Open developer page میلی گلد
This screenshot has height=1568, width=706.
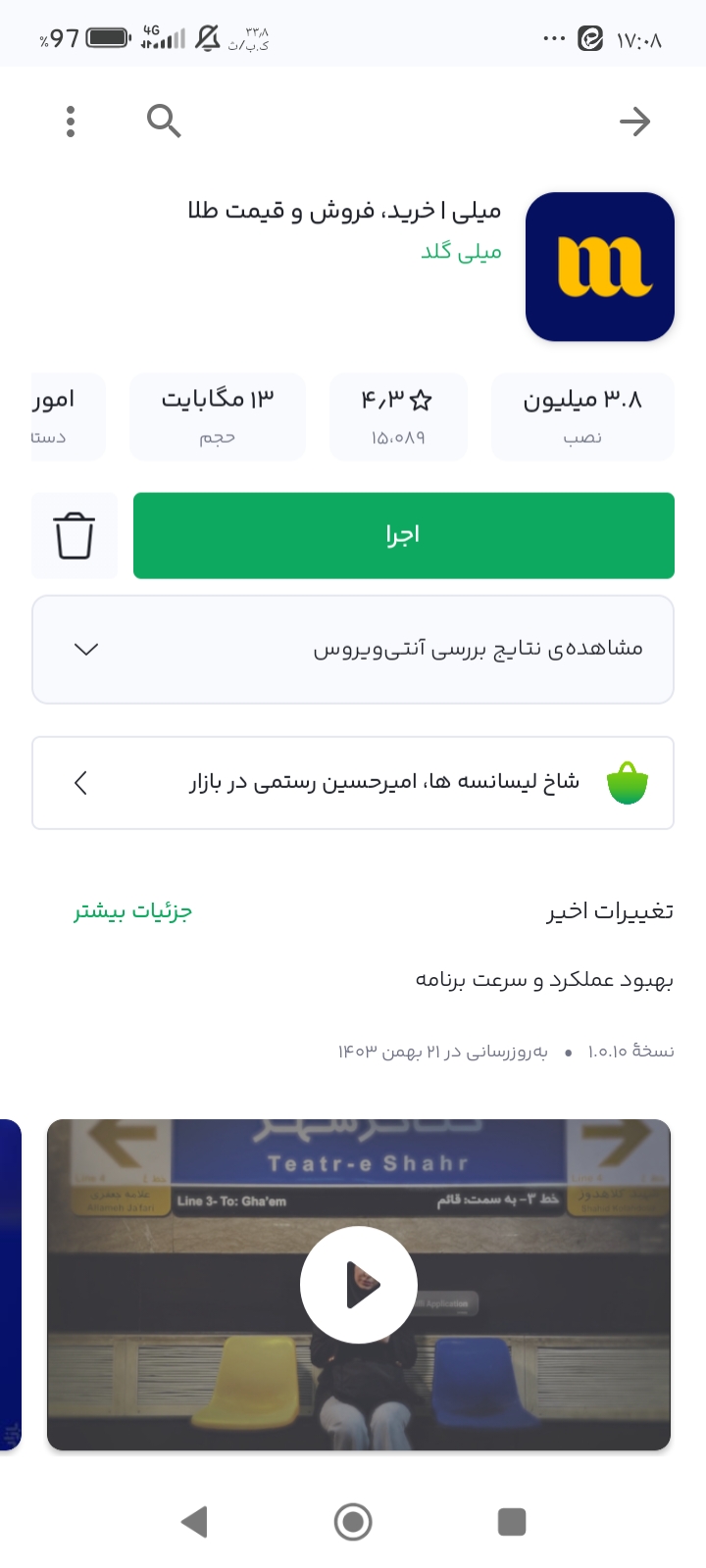461,252
